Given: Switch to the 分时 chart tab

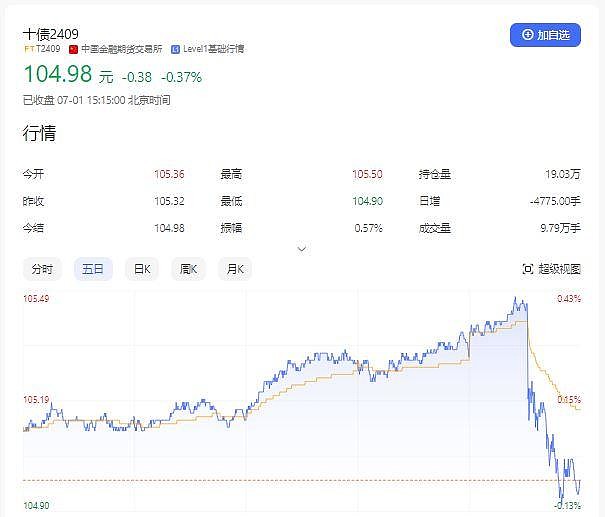Looking at the screenshot, I should 42,269.
